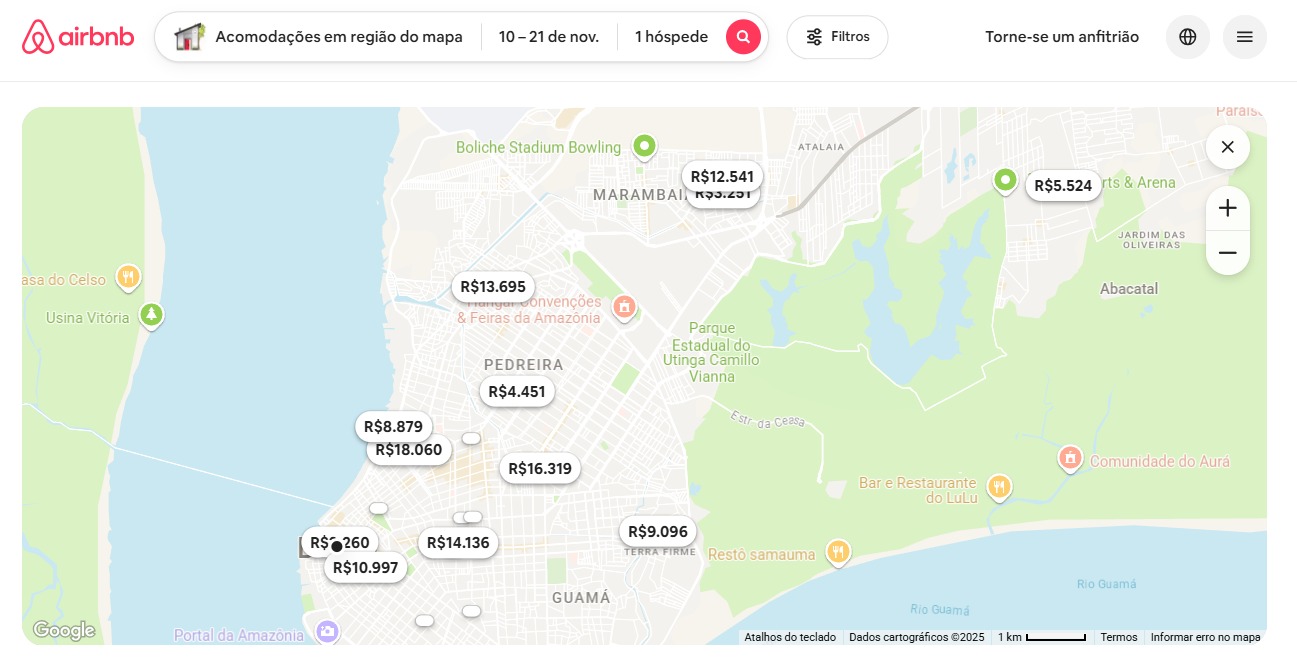Open the 'Termos' link on the map
The image size is (1297, 661).
pos(1118,637)
